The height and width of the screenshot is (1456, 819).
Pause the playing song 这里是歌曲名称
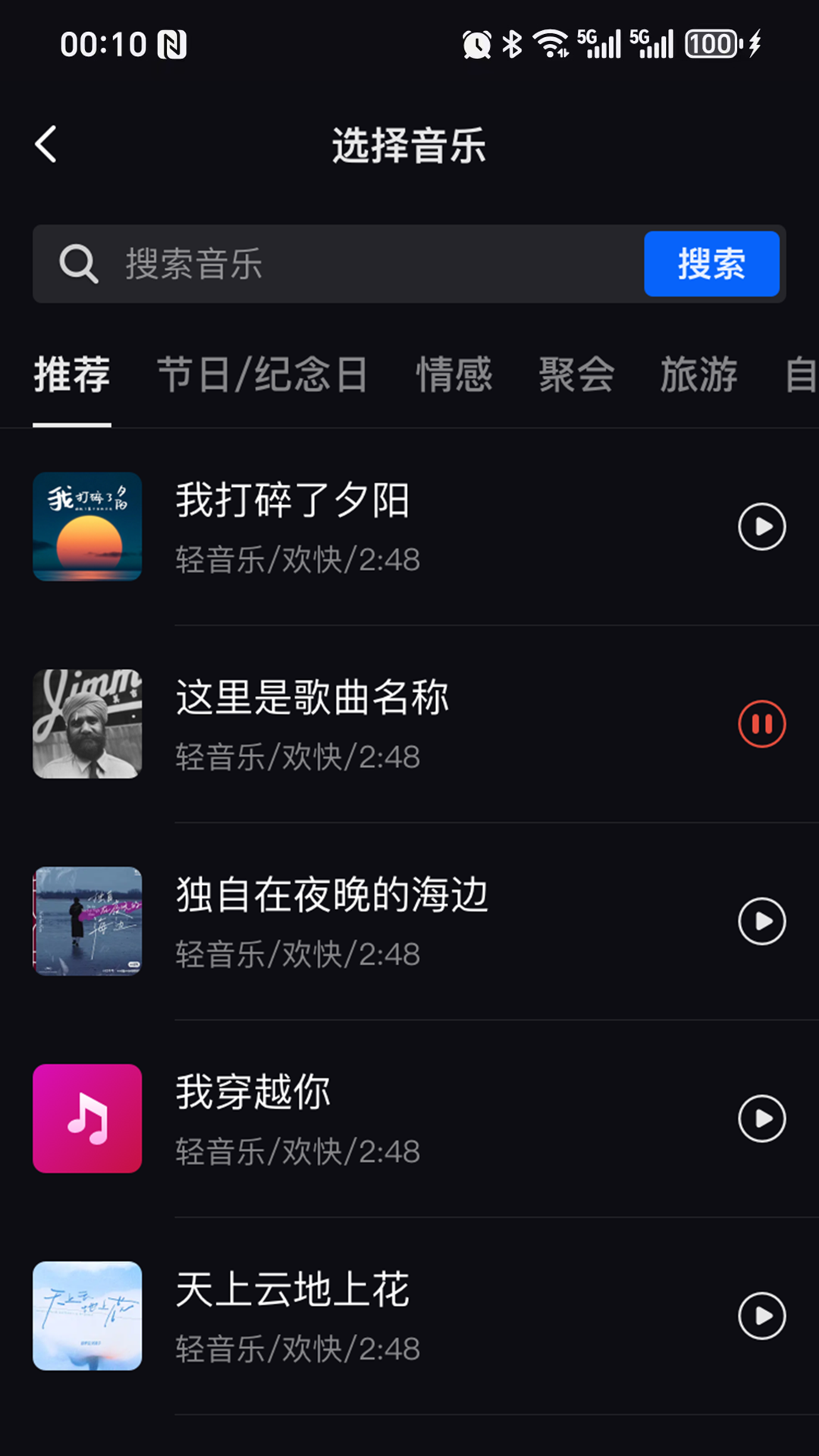(761, 723)
